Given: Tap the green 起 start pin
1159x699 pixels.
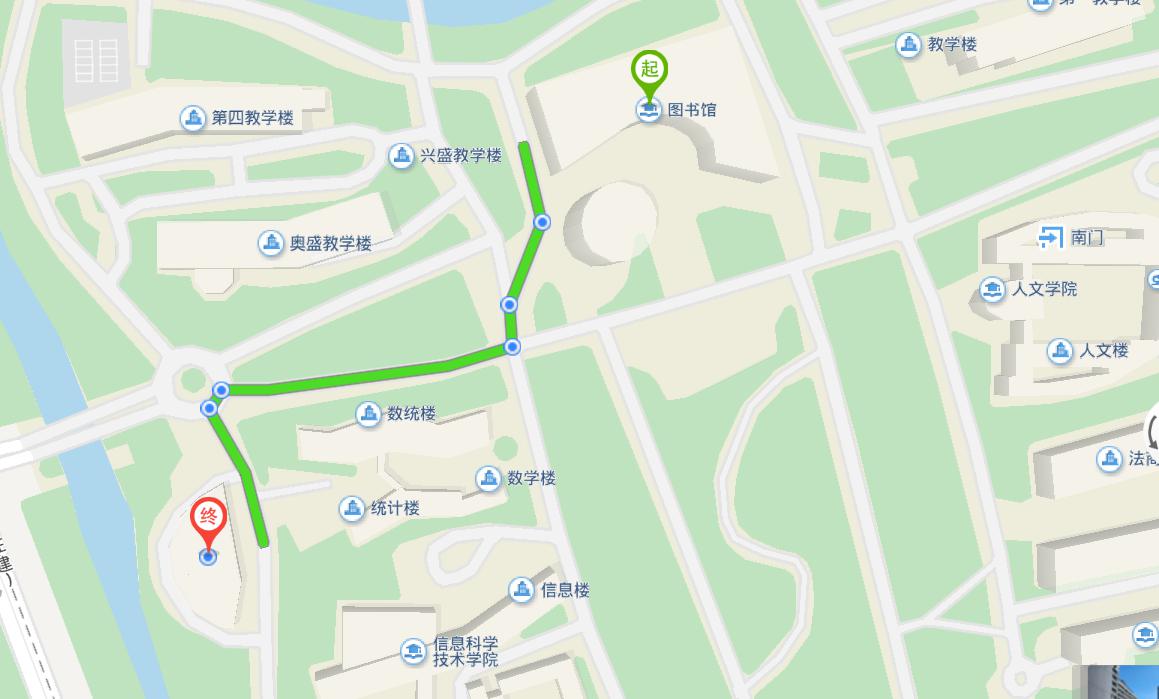Looking at the screenshot, I should (650, 70).
